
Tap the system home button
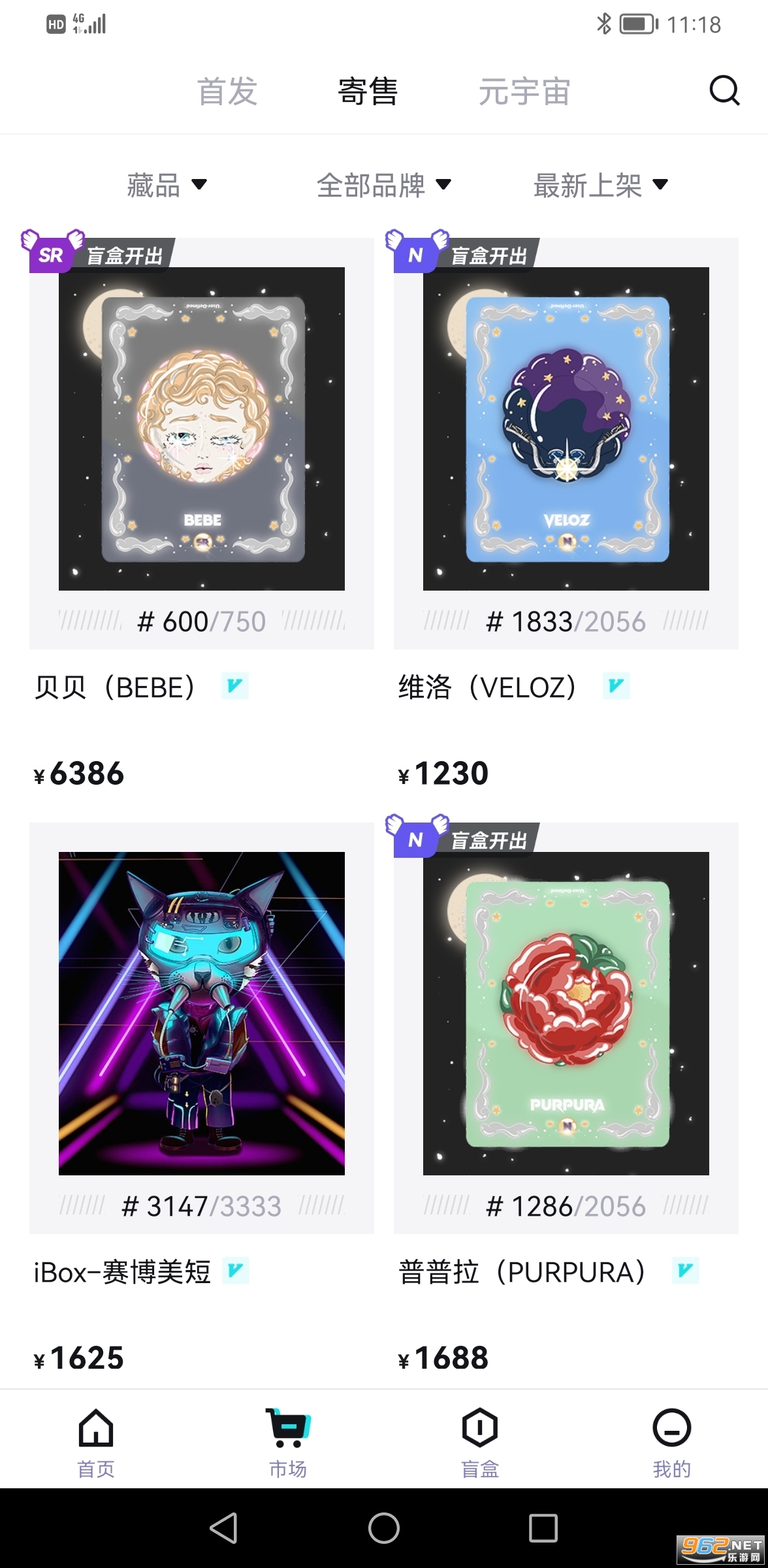384,1528
